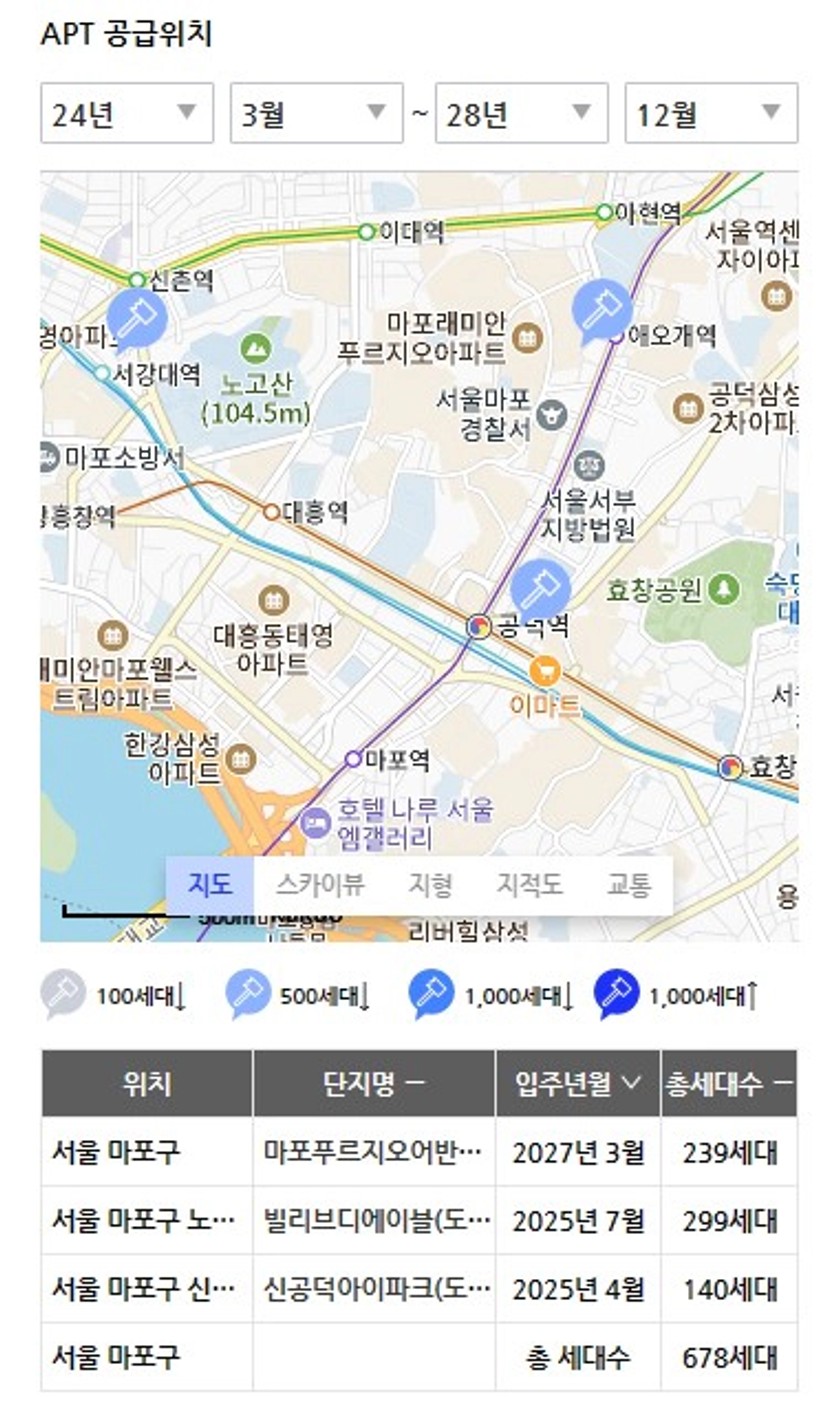Viewport: 827px width, 1425px height.
Task: Switch the map to 스카이뷰 mode
Action: click(321, 885)
